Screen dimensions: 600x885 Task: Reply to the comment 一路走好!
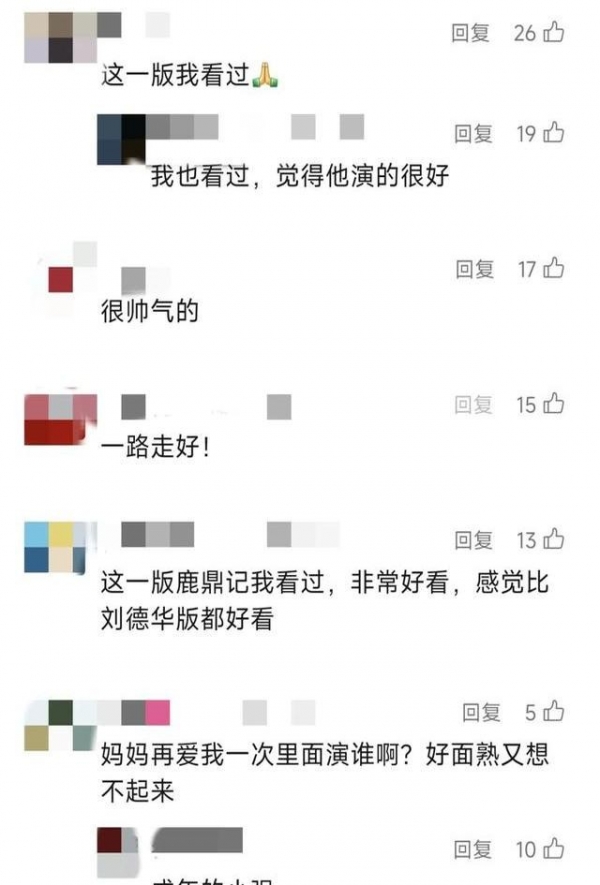coord(474,404)
